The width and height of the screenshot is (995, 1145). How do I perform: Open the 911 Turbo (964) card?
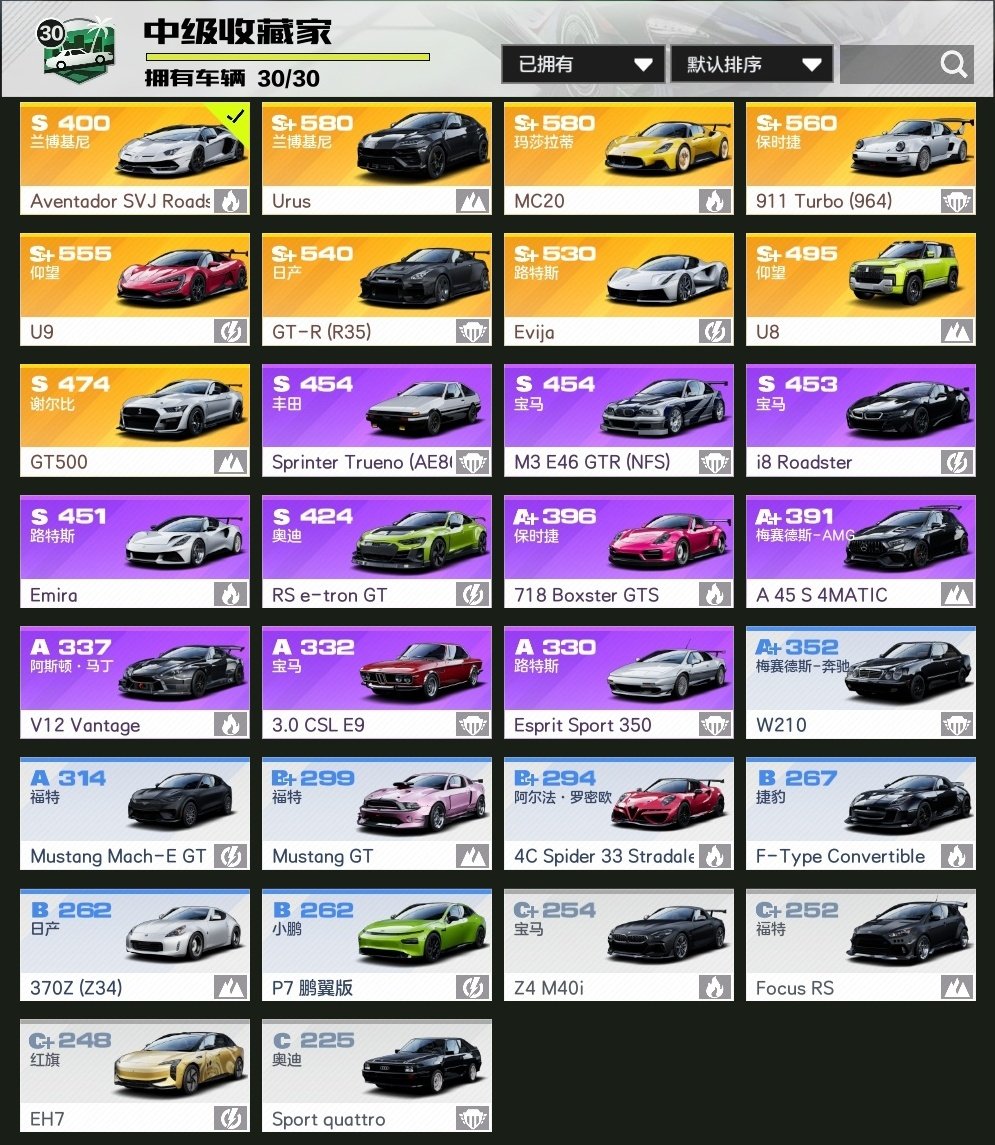861,158
